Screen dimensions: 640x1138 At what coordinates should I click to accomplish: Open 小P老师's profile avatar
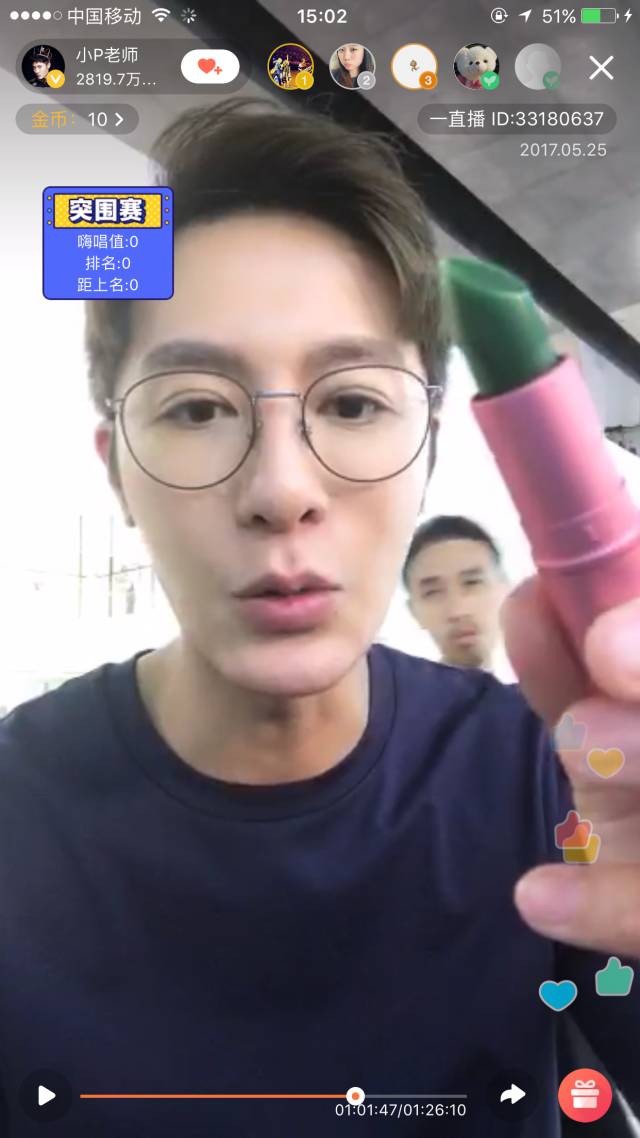[43, 67]
